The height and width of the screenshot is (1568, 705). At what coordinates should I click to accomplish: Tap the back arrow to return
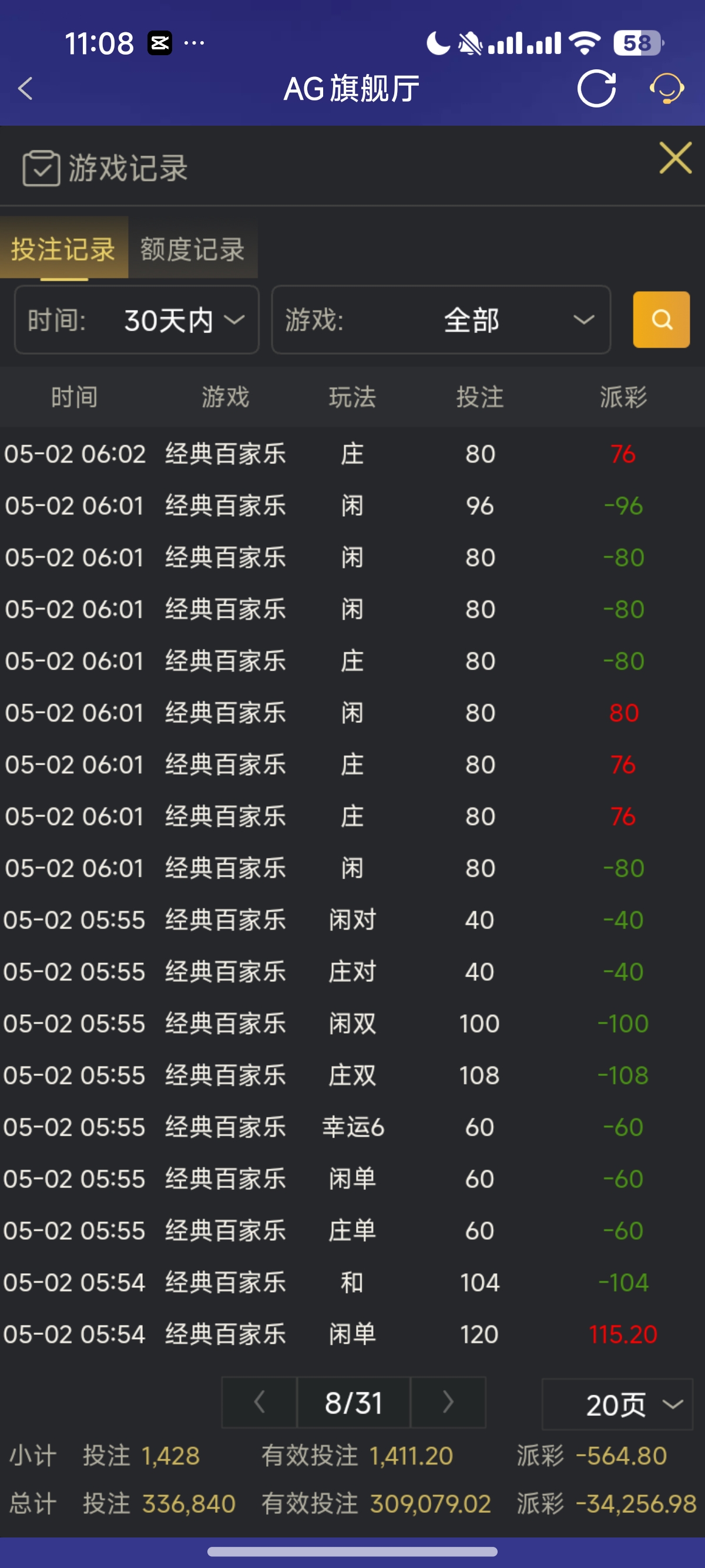point(26,89)
